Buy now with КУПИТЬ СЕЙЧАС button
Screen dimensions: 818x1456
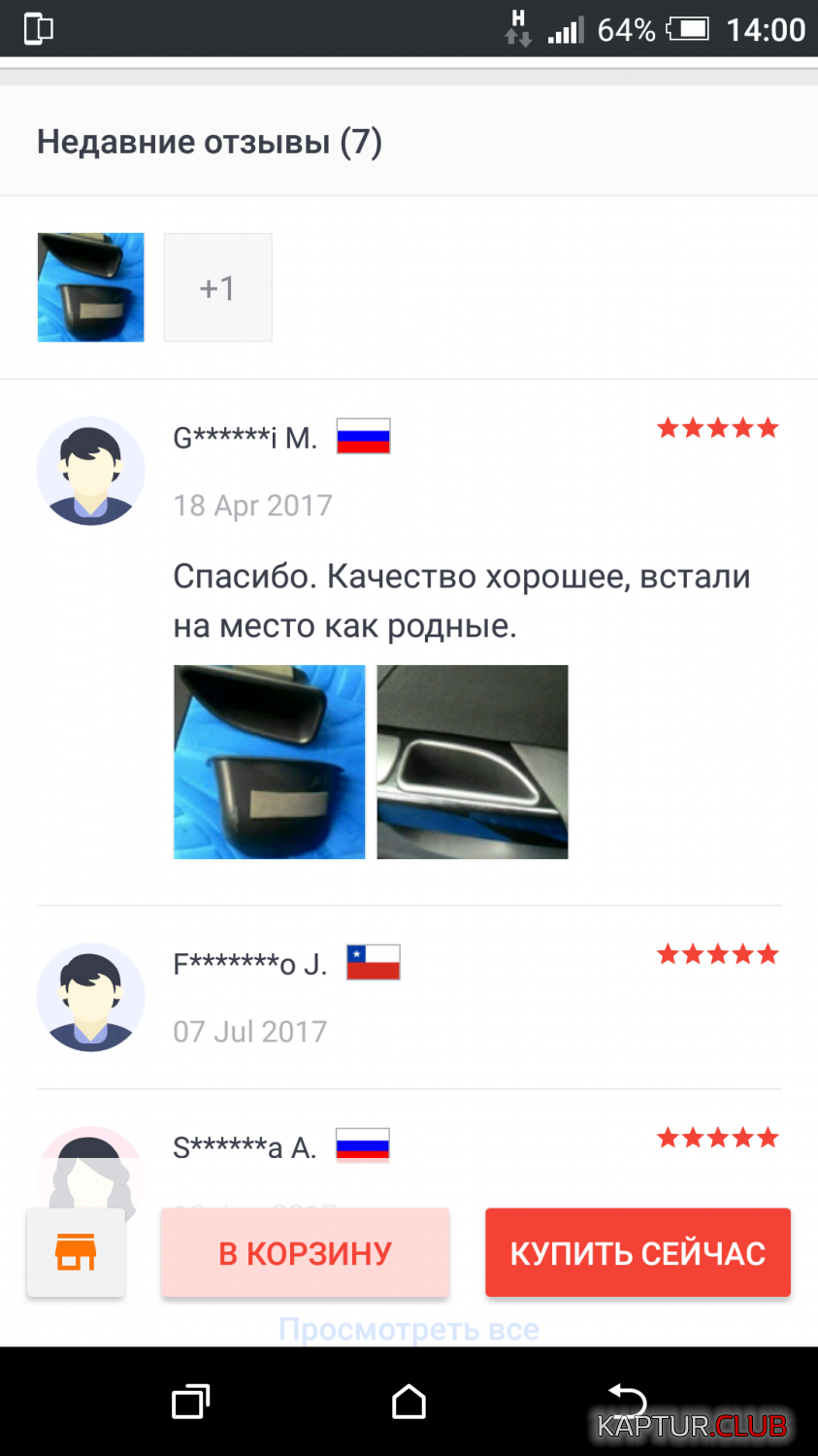[638, 1252]
